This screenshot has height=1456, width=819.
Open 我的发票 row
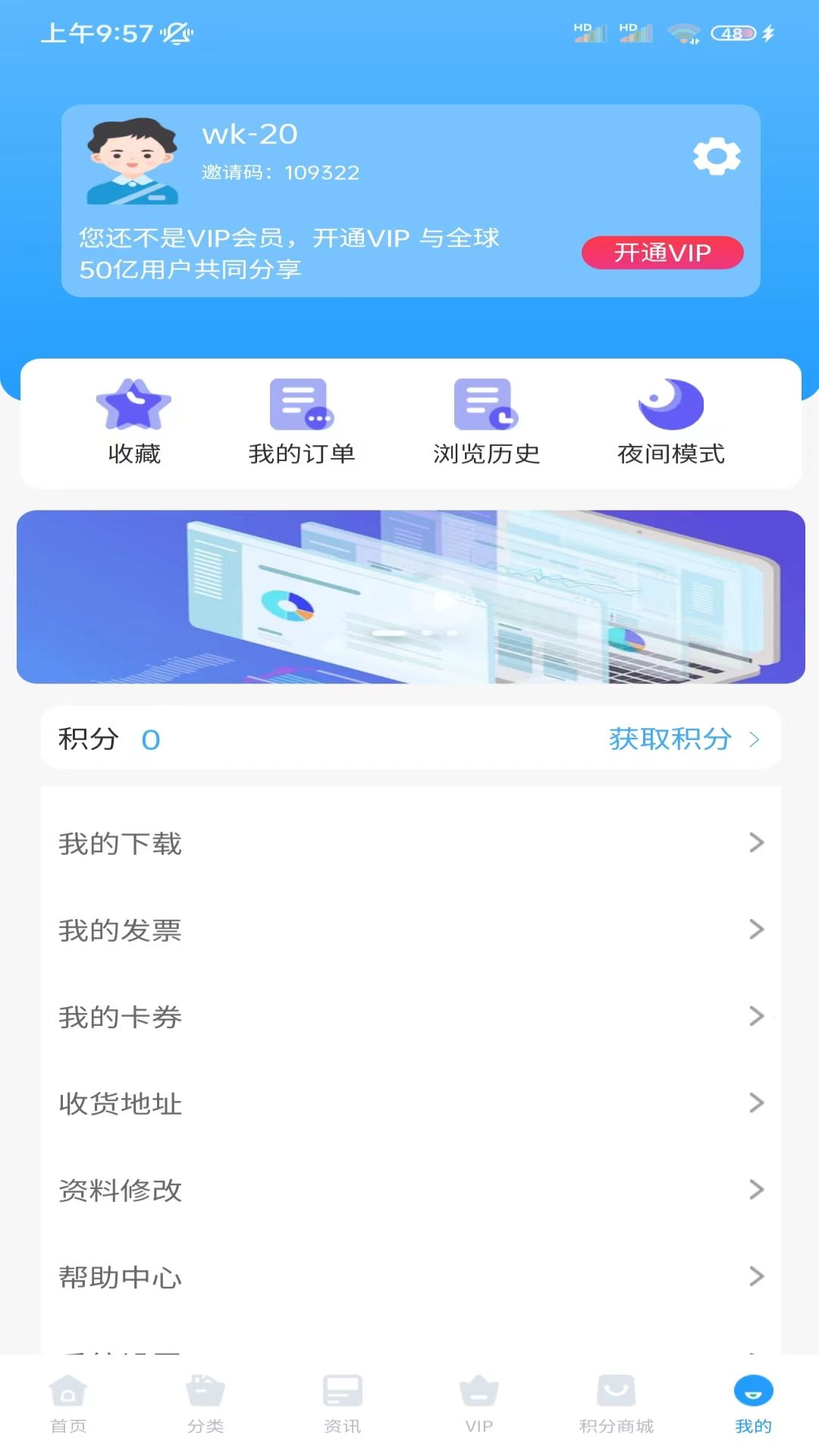pyautogui.click(x=410, y=930)
